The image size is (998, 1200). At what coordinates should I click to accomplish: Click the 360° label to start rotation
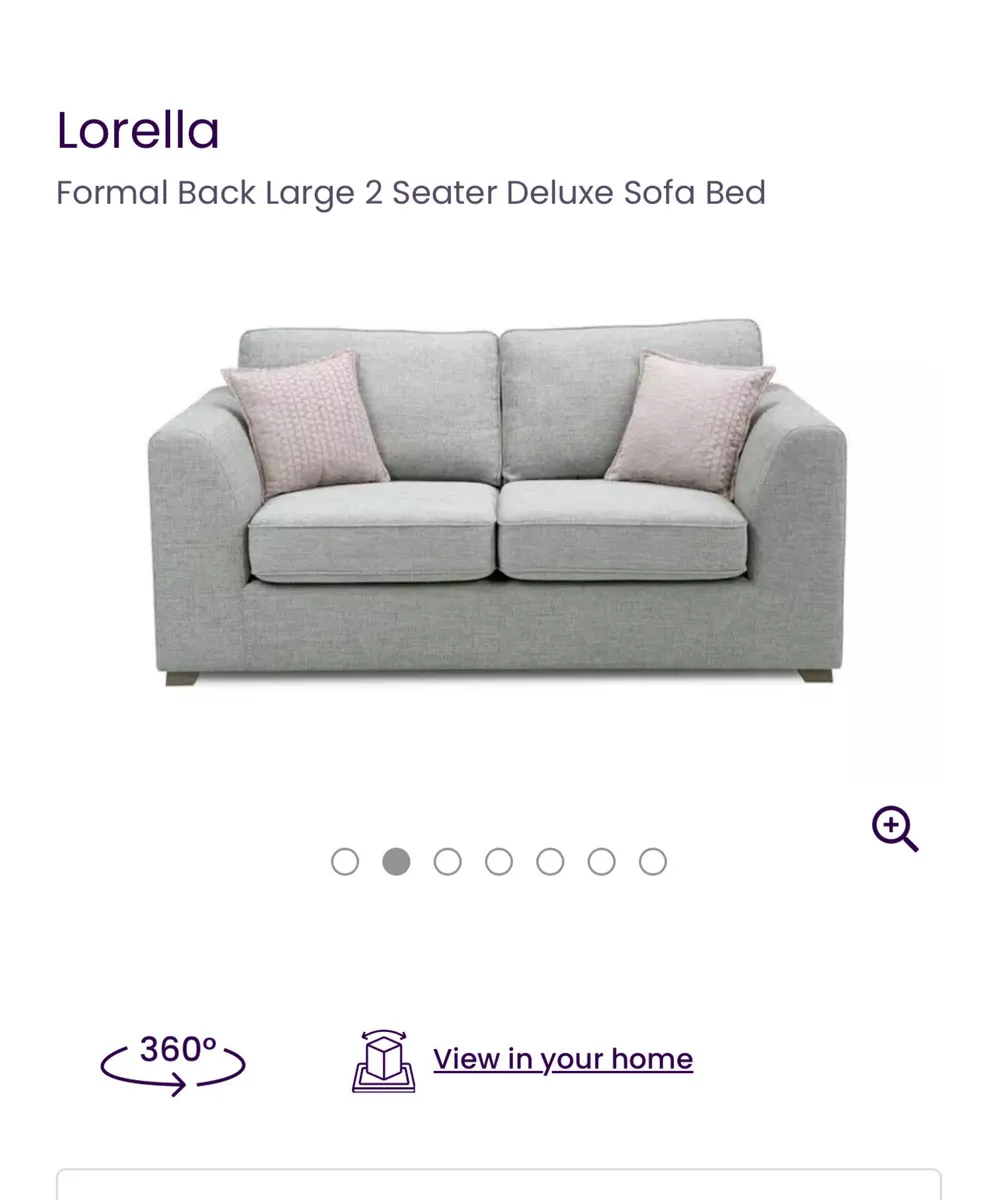coord(178,1048)
